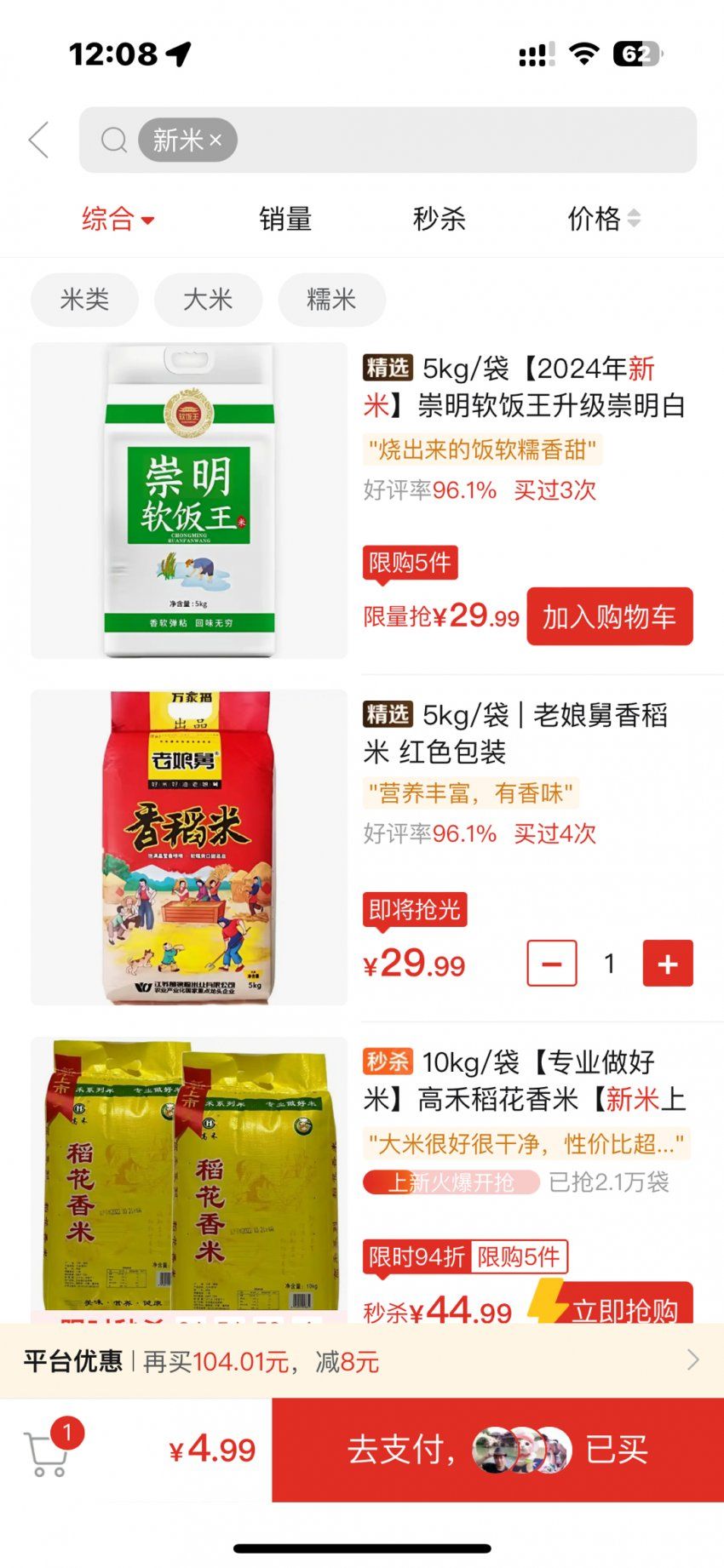Increase 老娘舅香稻米 quantity with plus
This screenshot has height=1568, width=724.
point(668,964)
